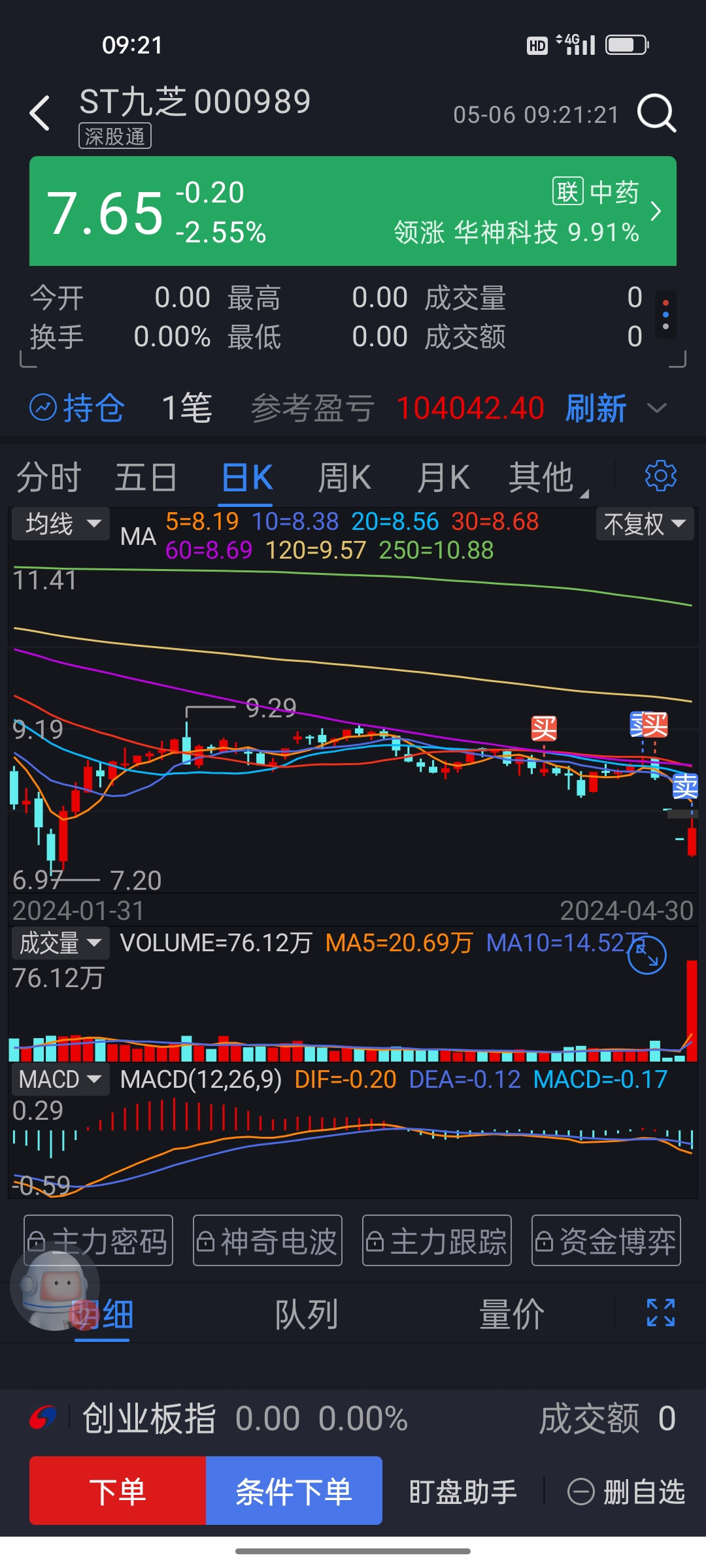Open the stock search icon
Screen dimensions: 706x1568
pyautogui.click(x=656, y=114)
